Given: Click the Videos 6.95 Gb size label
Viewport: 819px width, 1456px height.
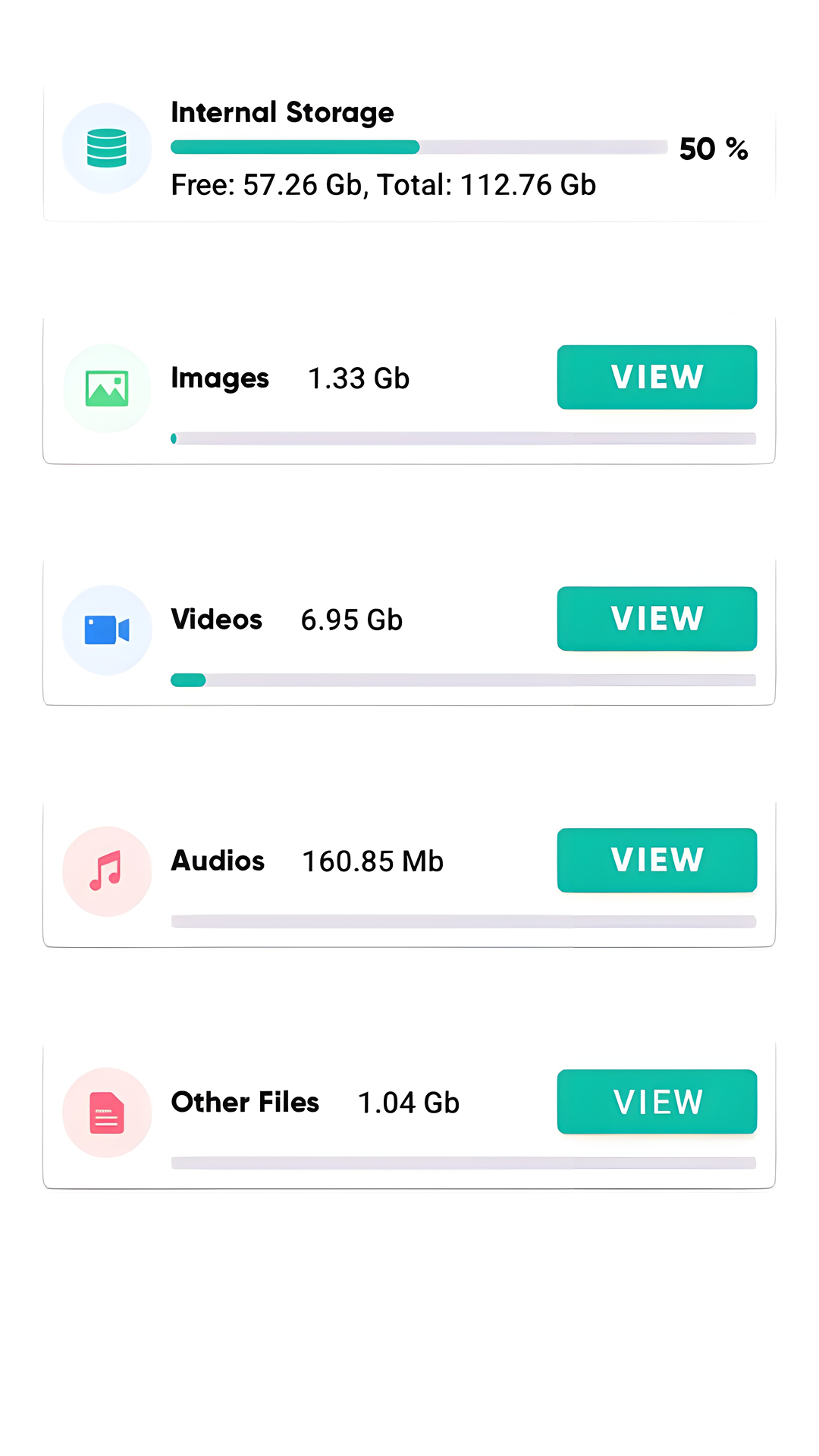Looking at the screenshot, I should [x=351, y=619].
